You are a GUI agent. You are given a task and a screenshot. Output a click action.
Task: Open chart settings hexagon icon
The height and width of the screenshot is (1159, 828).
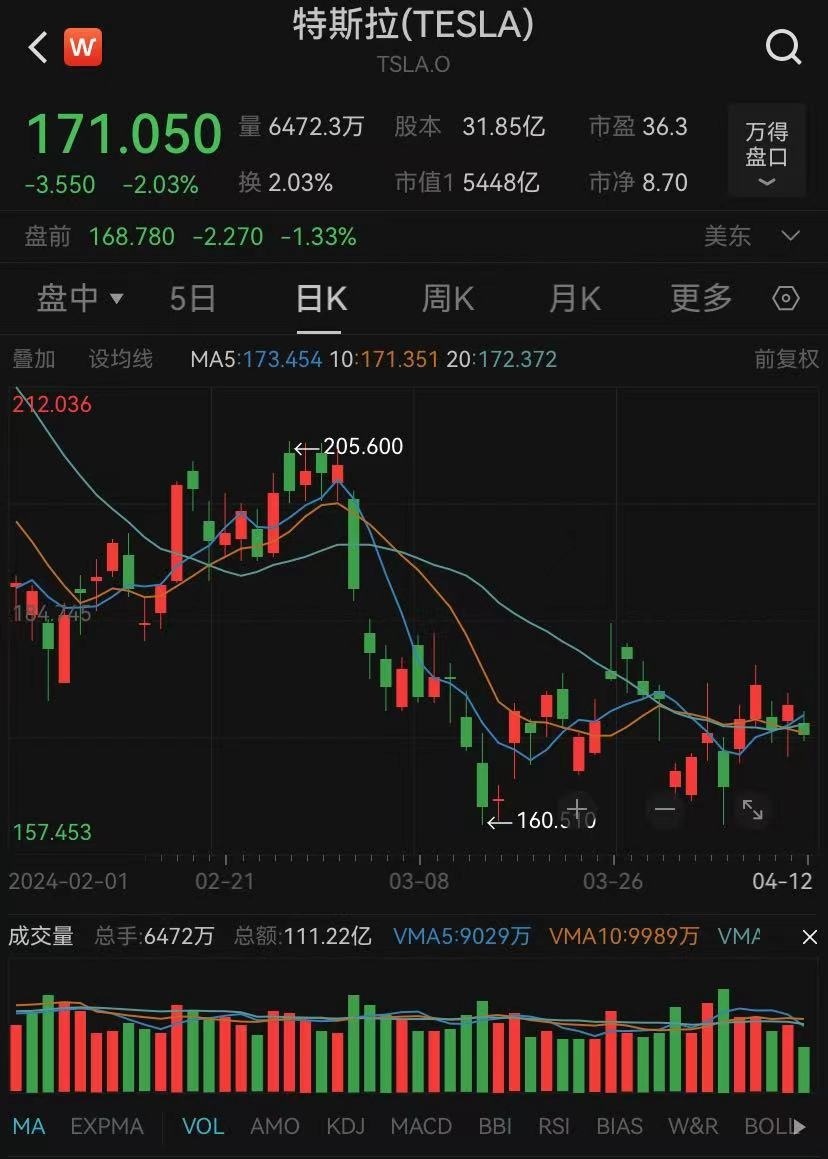787,298
